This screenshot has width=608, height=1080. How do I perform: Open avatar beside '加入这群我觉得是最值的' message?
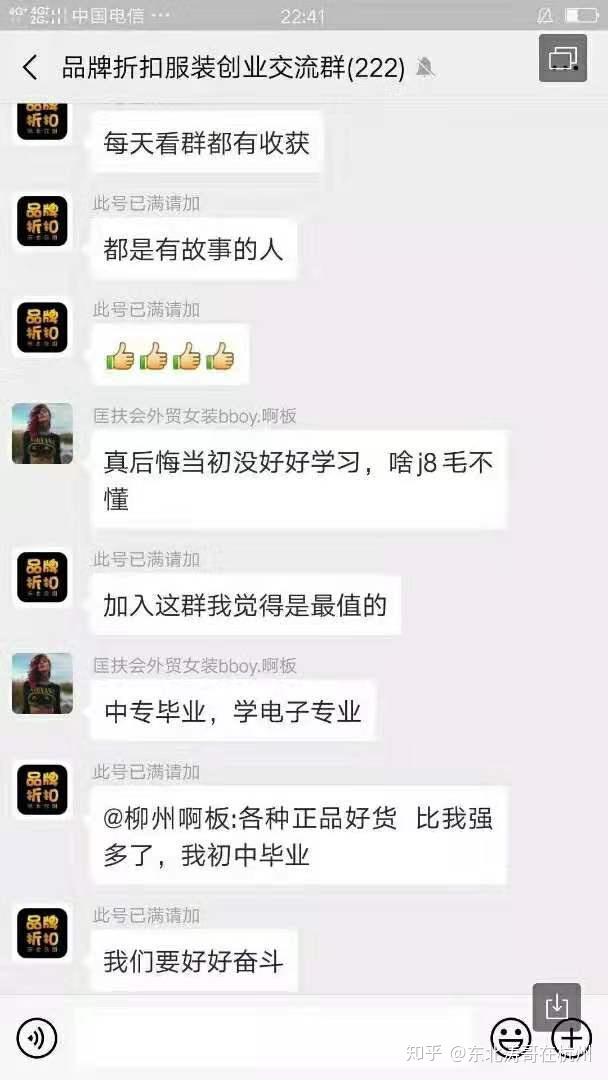pos(42,577)
